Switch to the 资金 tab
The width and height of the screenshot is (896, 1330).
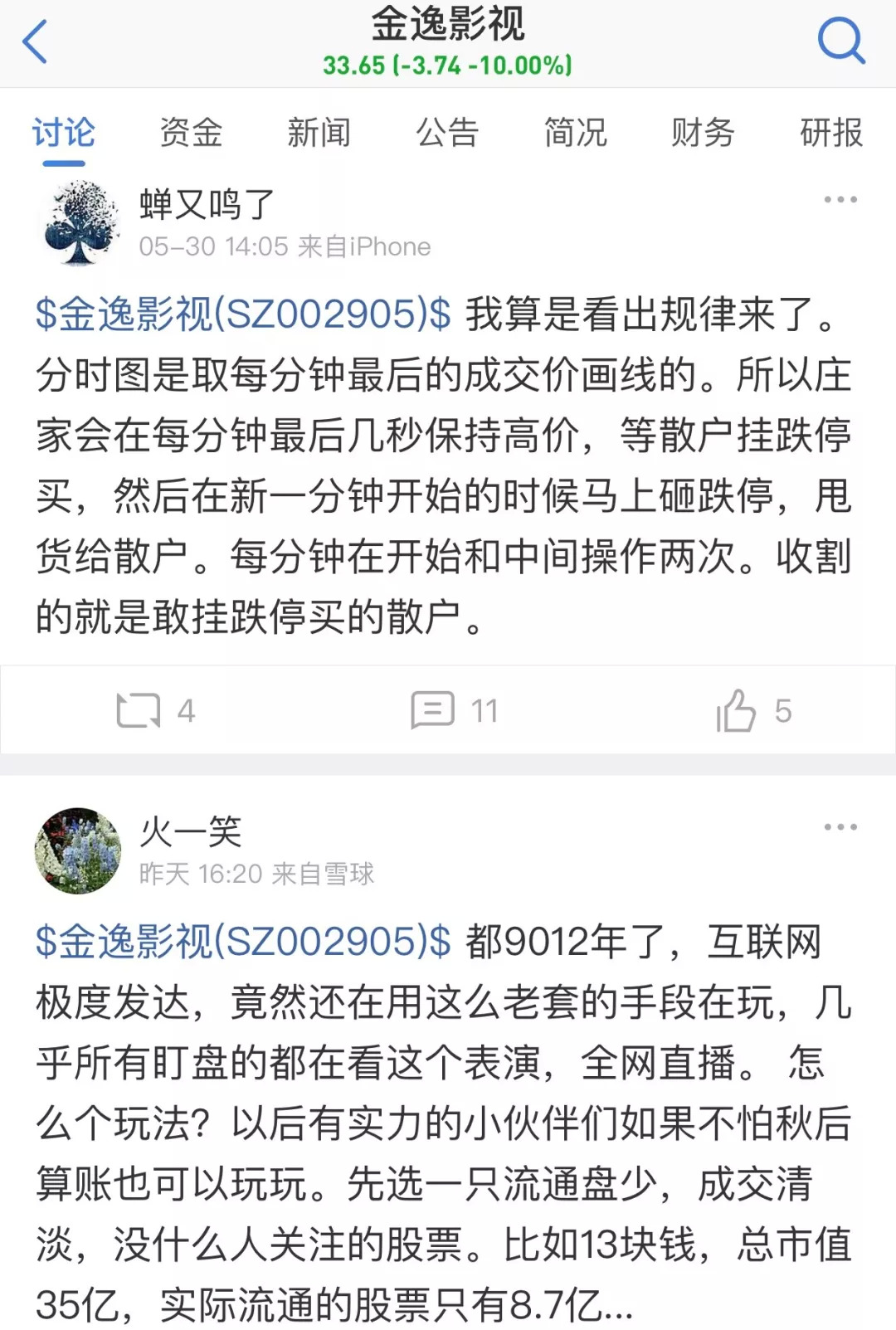coord(191,133)
